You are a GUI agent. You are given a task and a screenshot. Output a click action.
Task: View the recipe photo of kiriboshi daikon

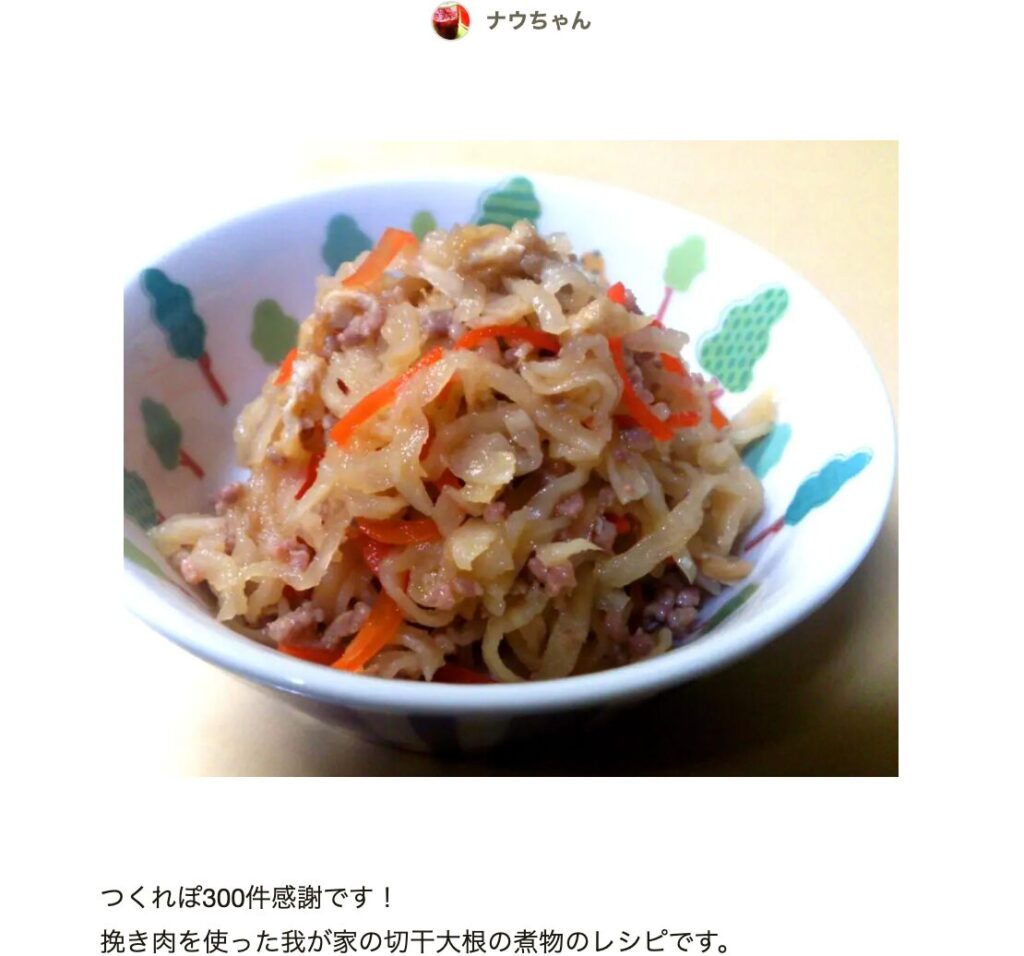[x=510, y=457]
